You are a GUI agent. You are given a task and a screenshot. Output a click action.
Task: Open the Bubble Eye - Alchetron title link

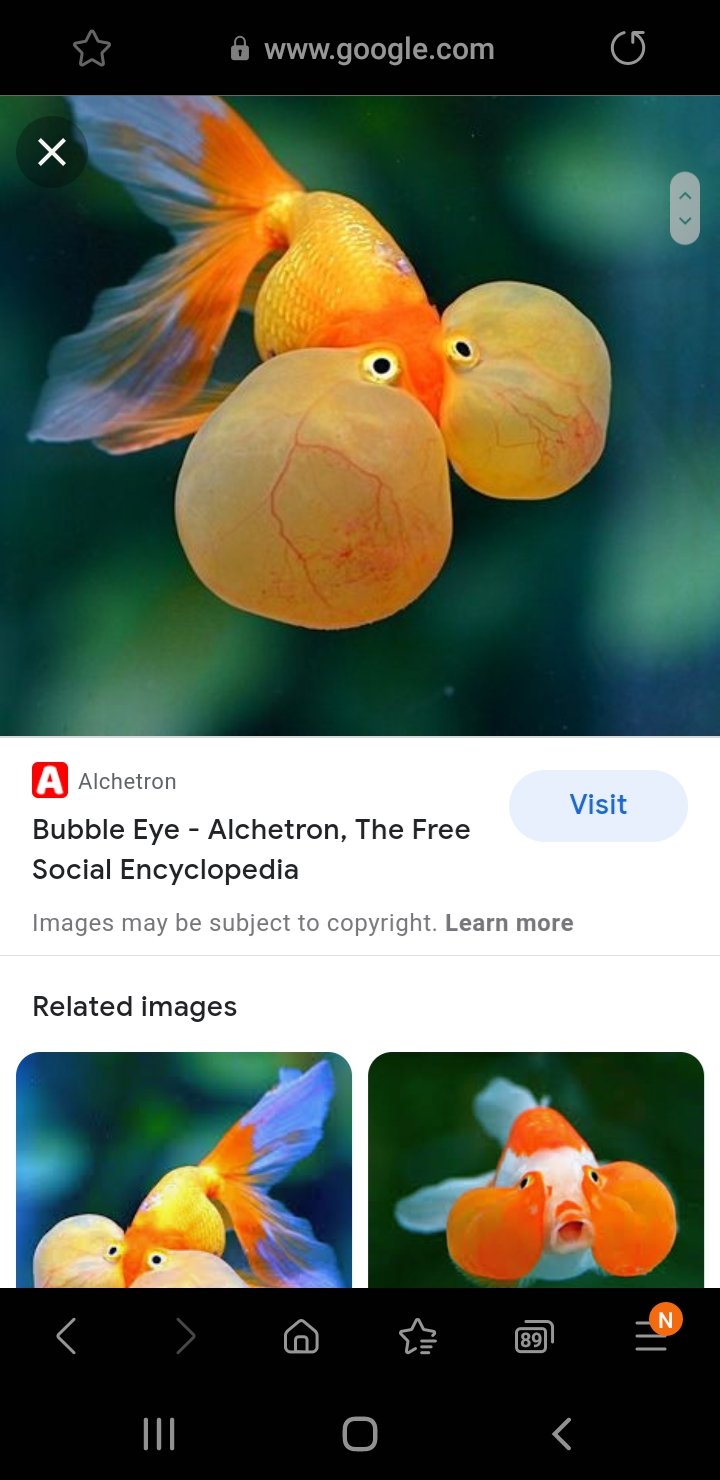(x=251, y=849)
